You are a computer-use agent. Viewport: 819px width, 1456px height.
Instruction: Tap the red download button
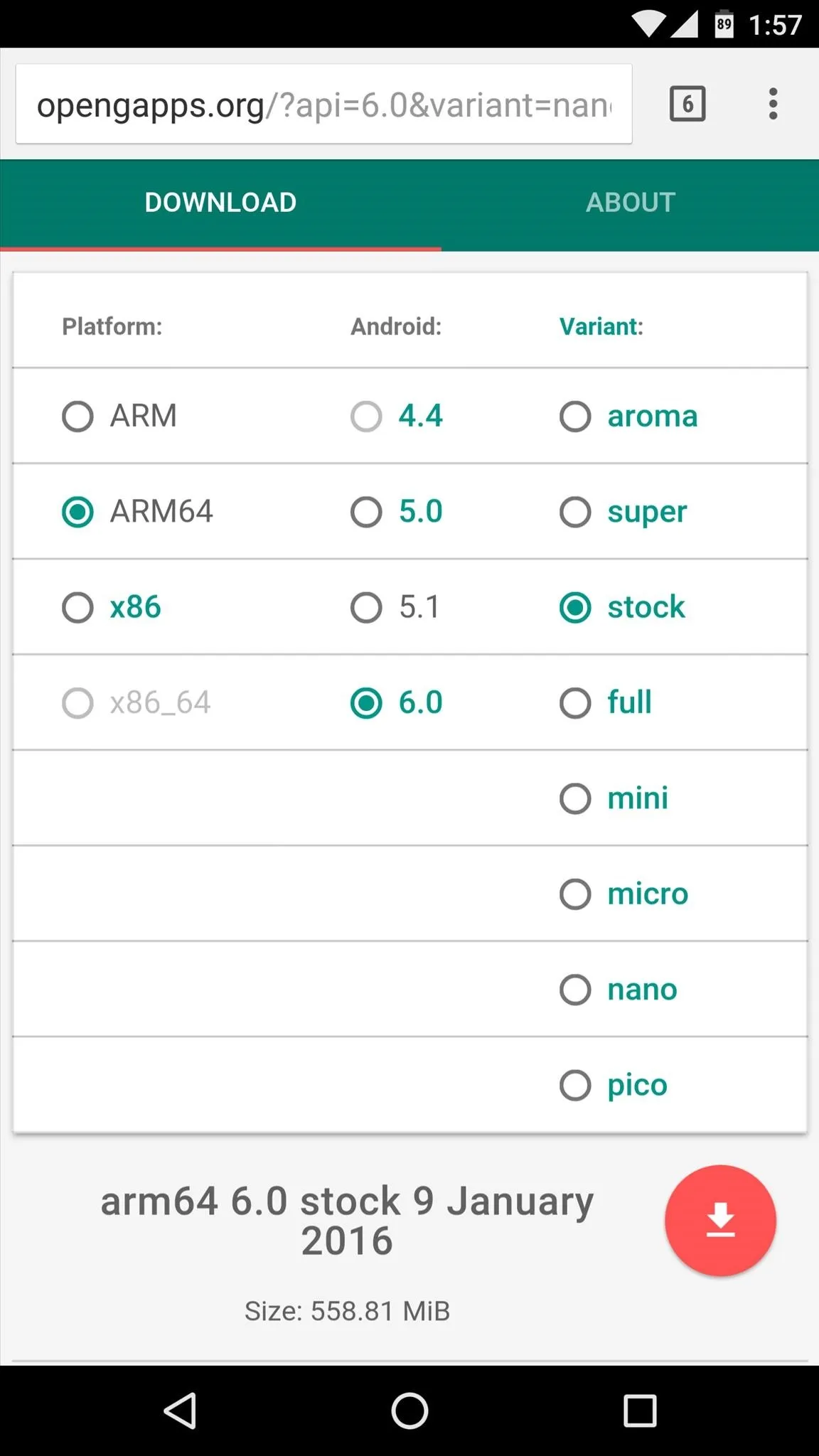(720, 1220)
